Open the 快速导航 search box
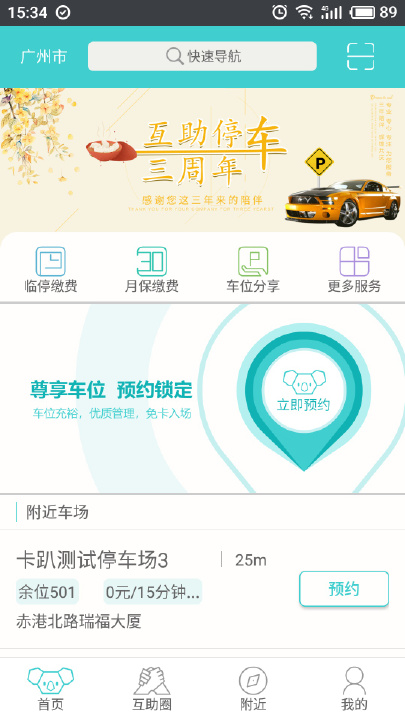Image resolution: width=405 pixels, height=720 pixels. coord(202,56)
